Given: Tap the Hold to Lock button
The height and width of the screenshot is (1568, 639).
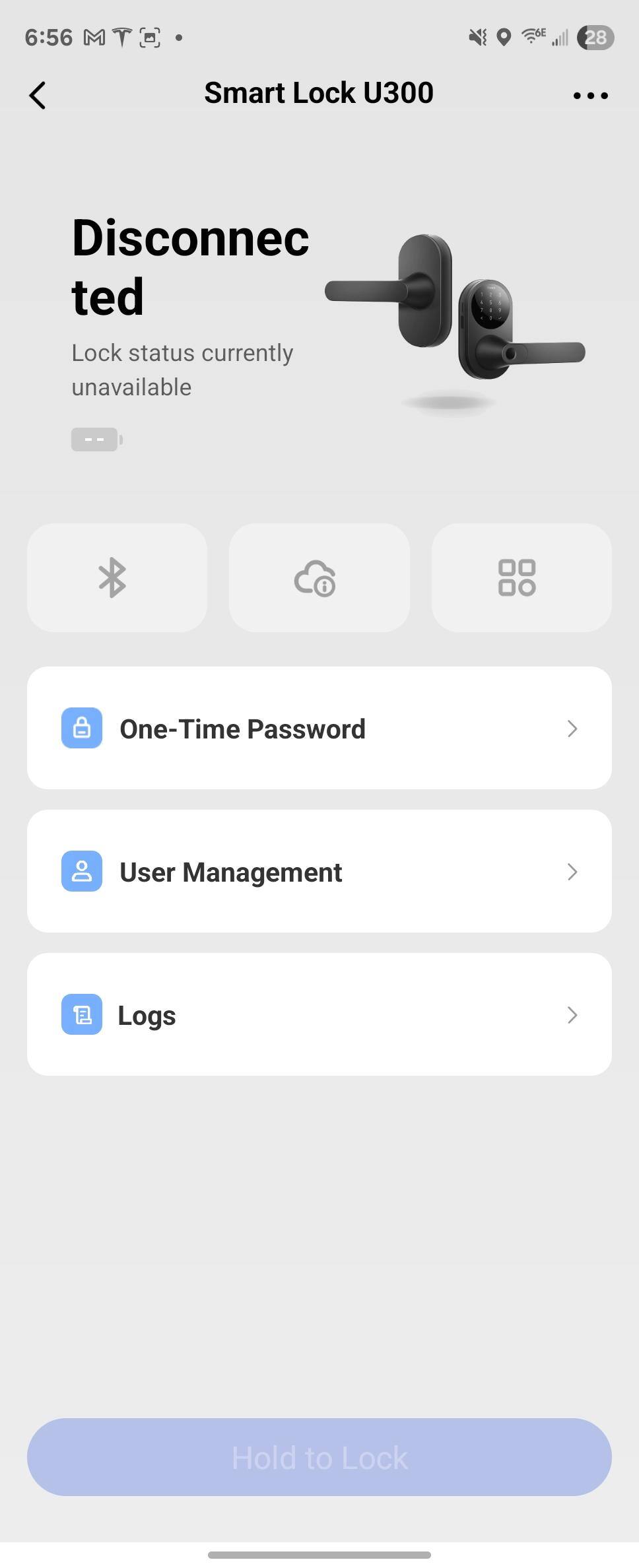Looking at the screenshot, I should tap(319, 1456).
